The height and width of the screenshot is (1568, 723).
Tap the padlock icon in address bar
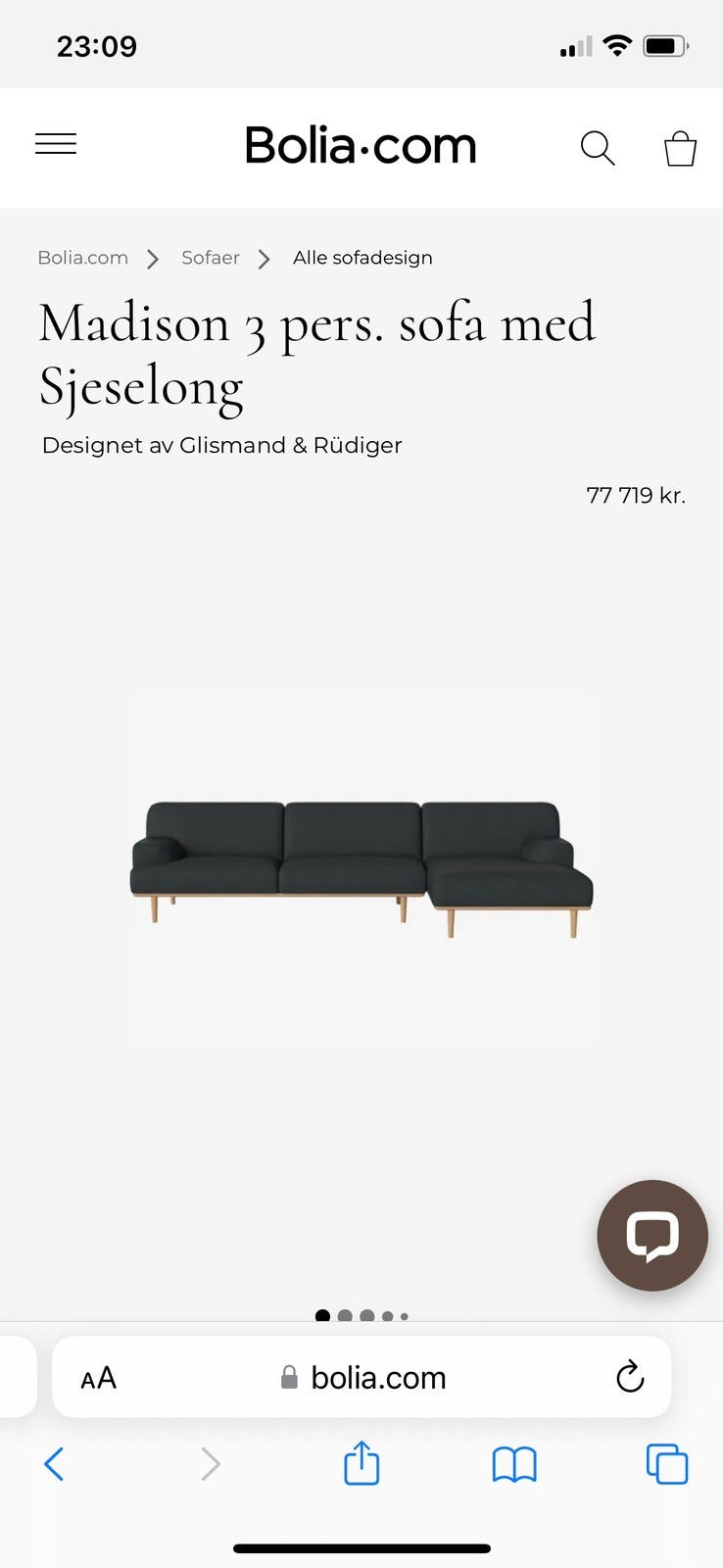[x=289, y=1377]
